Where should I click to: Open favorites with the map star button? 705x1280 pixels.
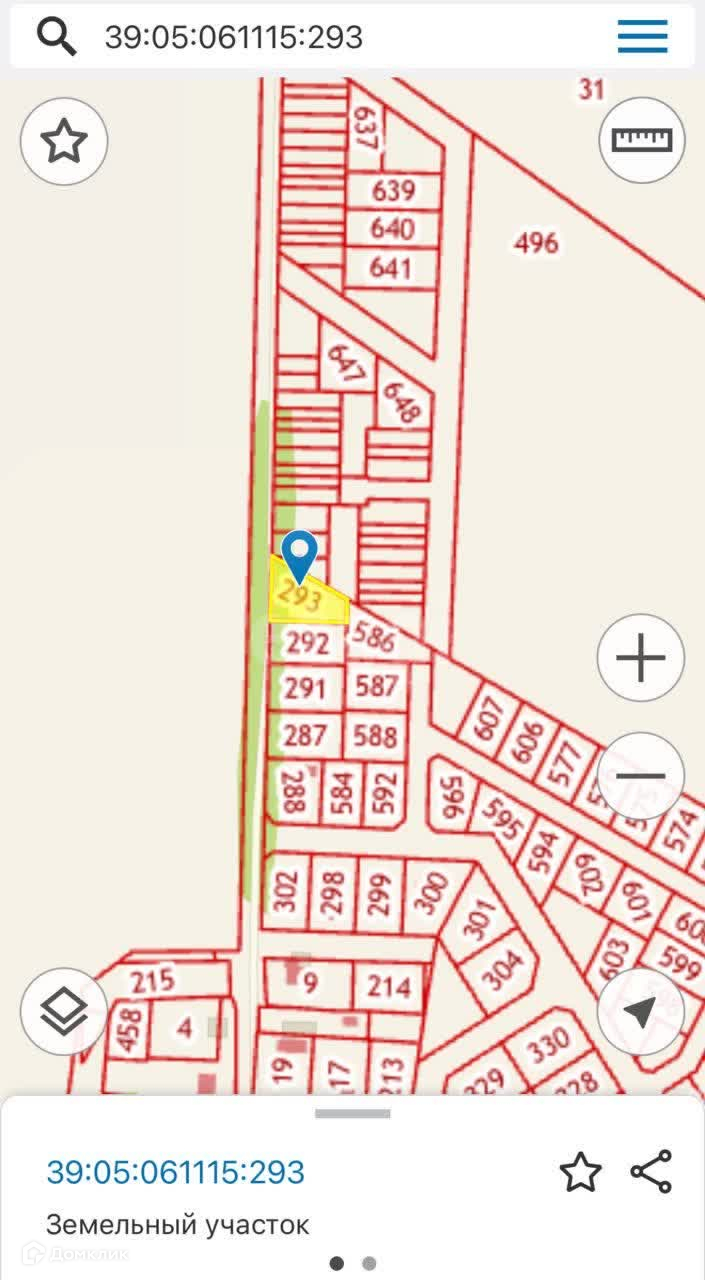64,141
